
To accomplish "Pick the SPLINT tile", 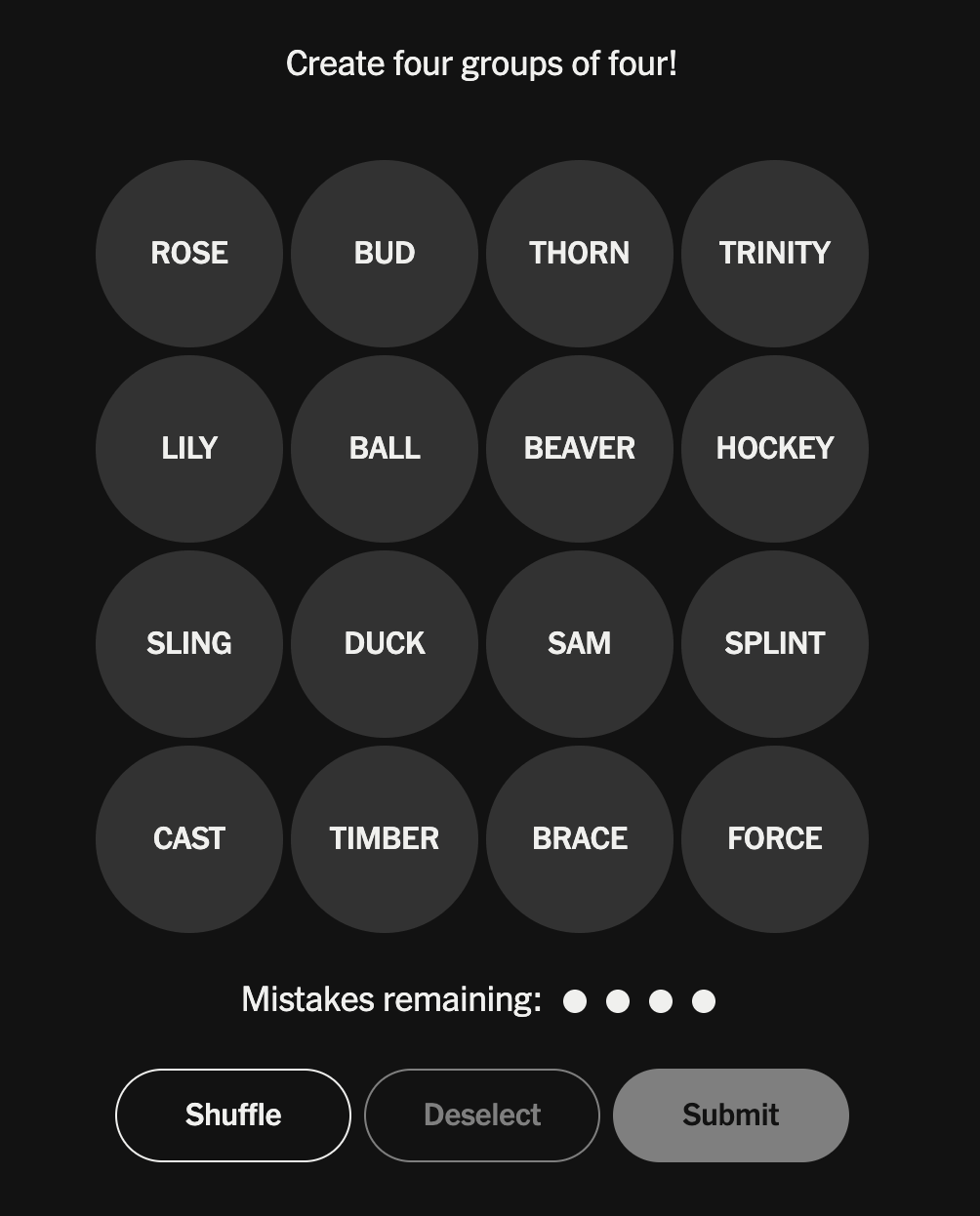I will tap(775, 644).
